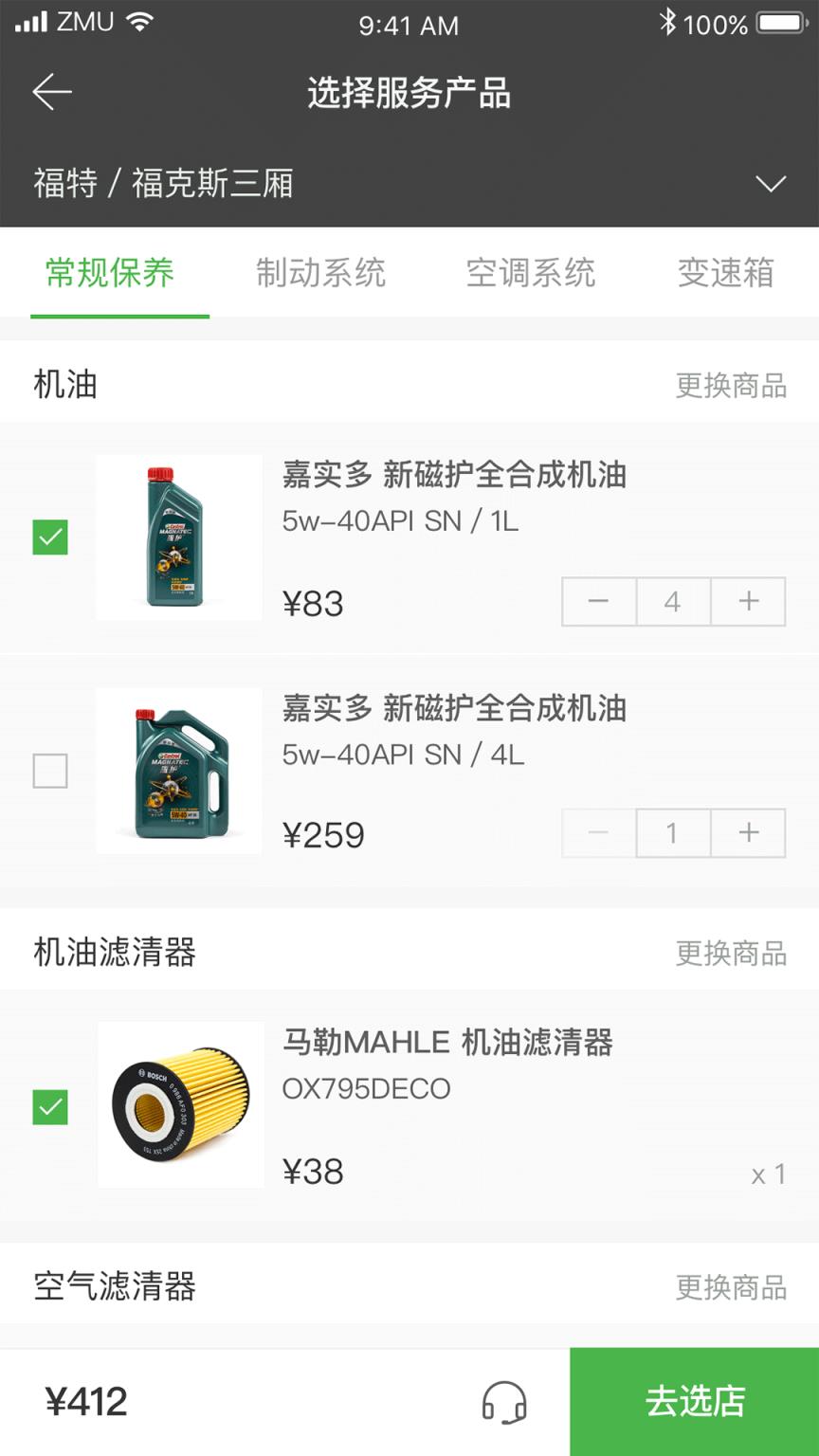
Task: Decrease quantity of the 1L engine oil
Action: point(598,601)
